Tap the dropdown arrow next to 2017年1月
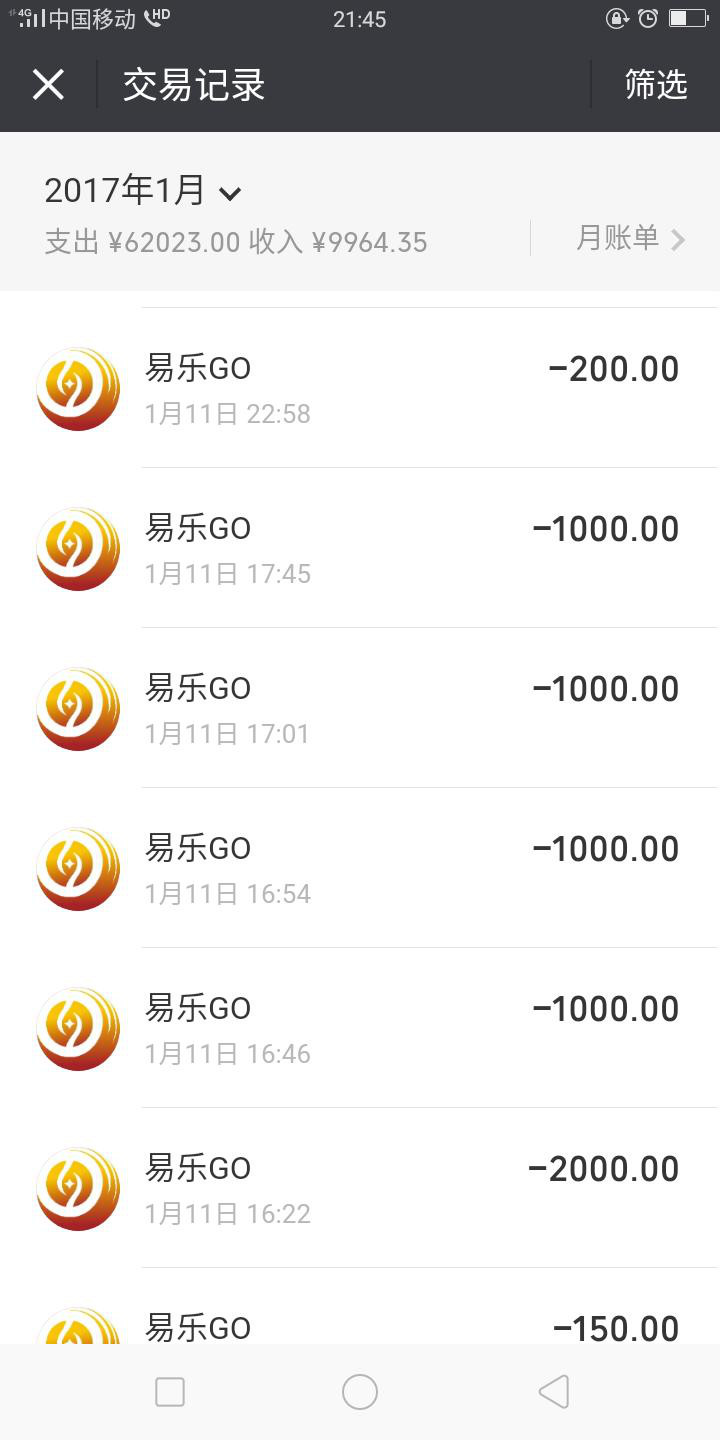 click(232, 193)
